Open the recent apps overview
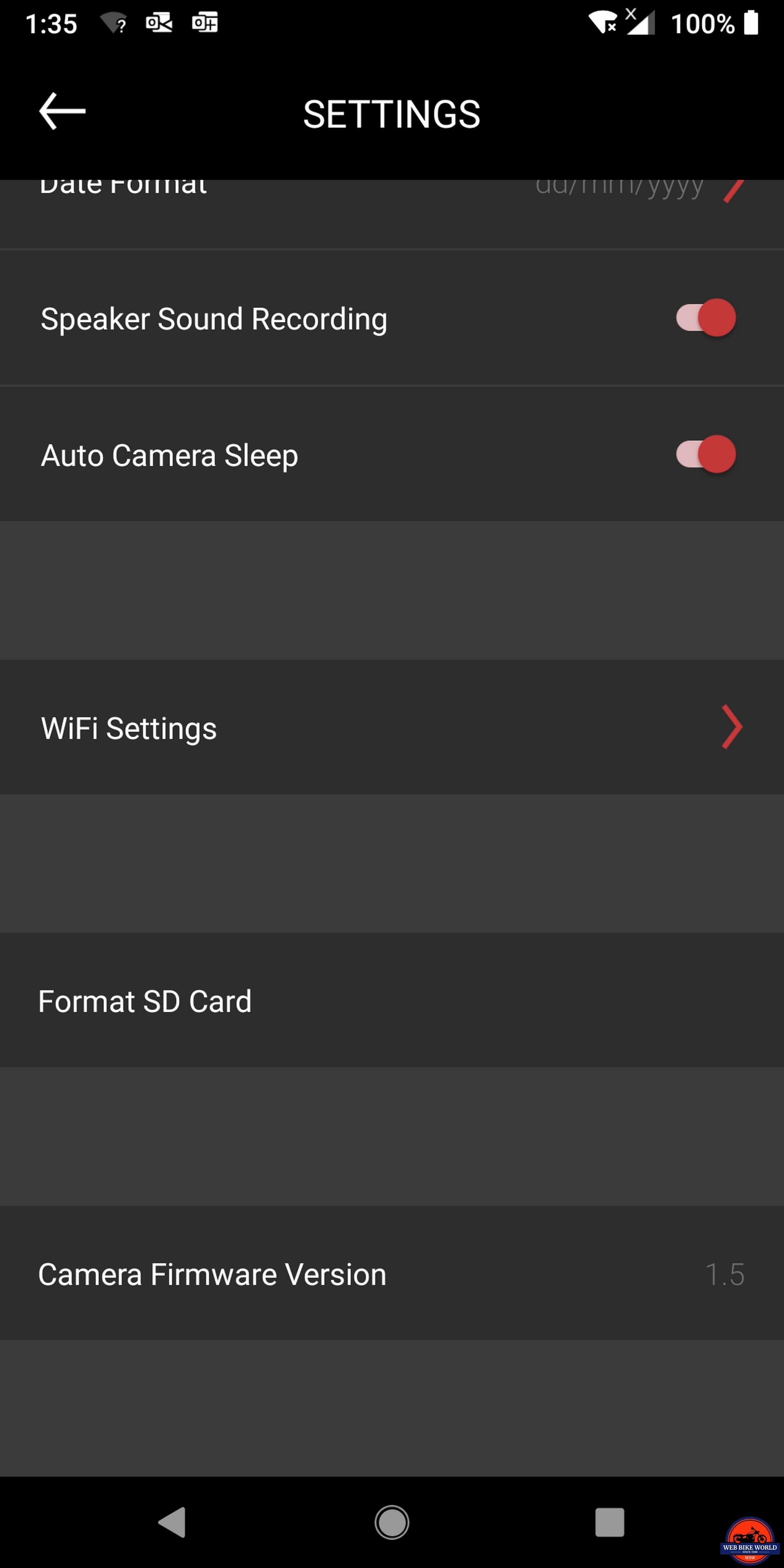The width and height of the screenshot is (784, 1568). (x=609, y=1522)
